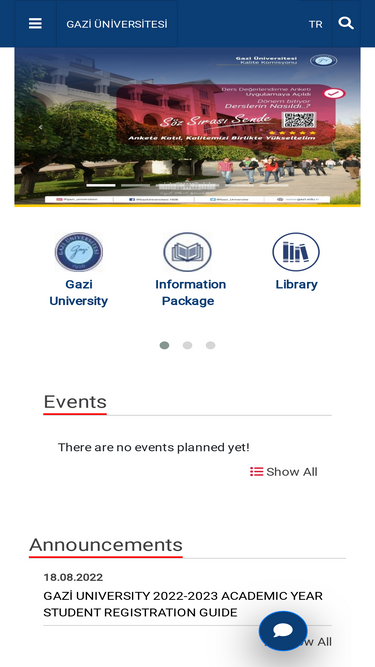The image size is (375, 667).
Task: Go to next banner slide arrow
Action: coord(334,127)
